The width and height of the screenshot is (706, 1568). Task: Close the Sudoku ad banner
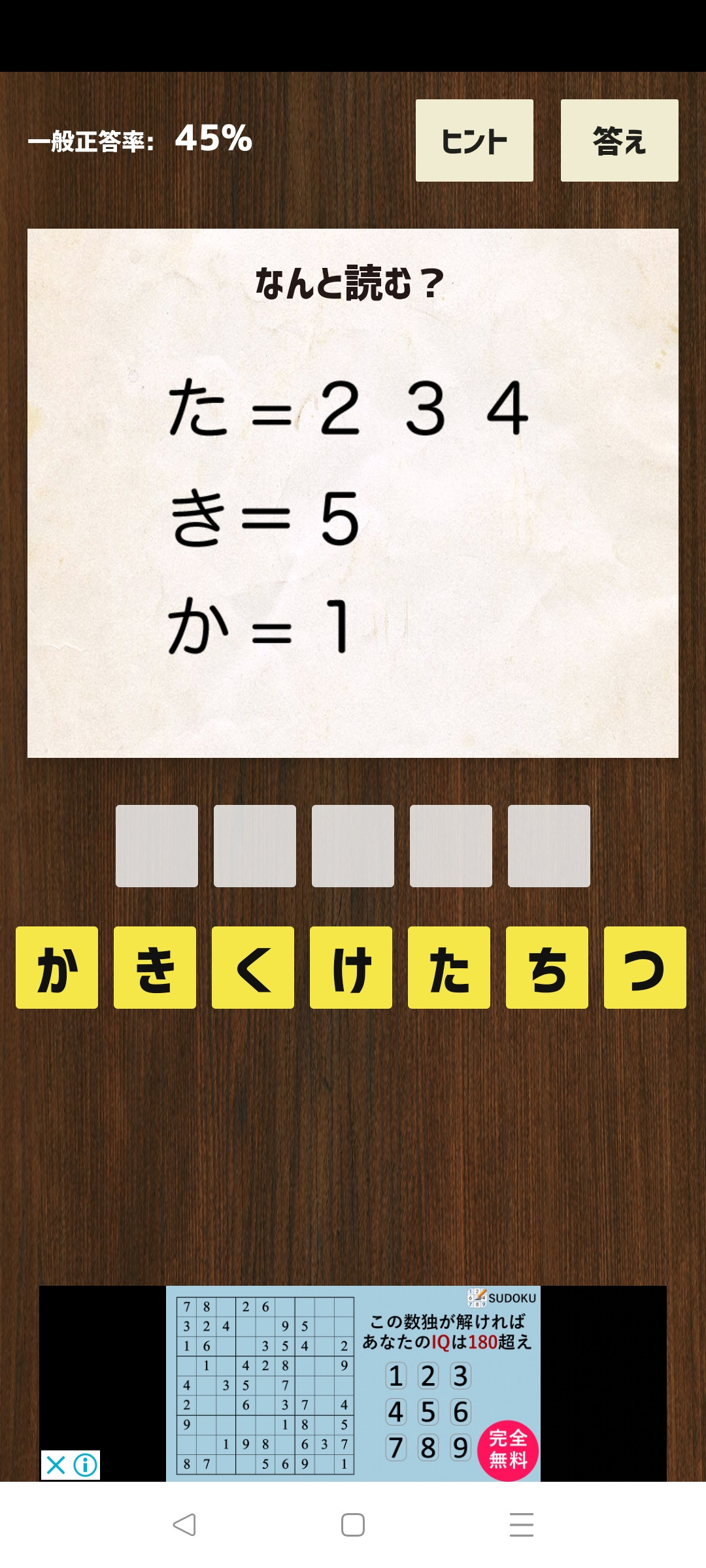(56, 1465)
